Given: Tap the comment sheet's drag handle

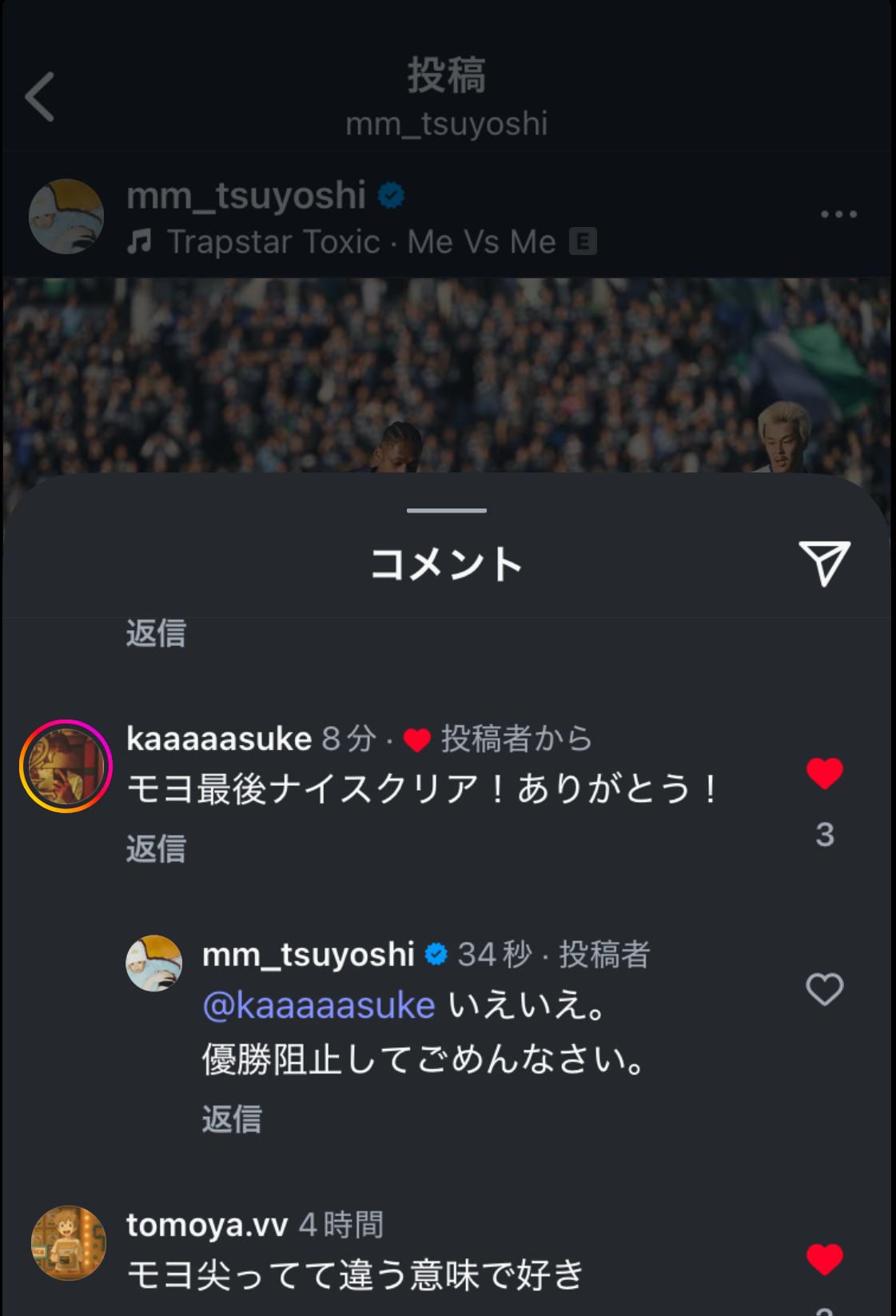Looking at the screenshot, I should 446,510.
